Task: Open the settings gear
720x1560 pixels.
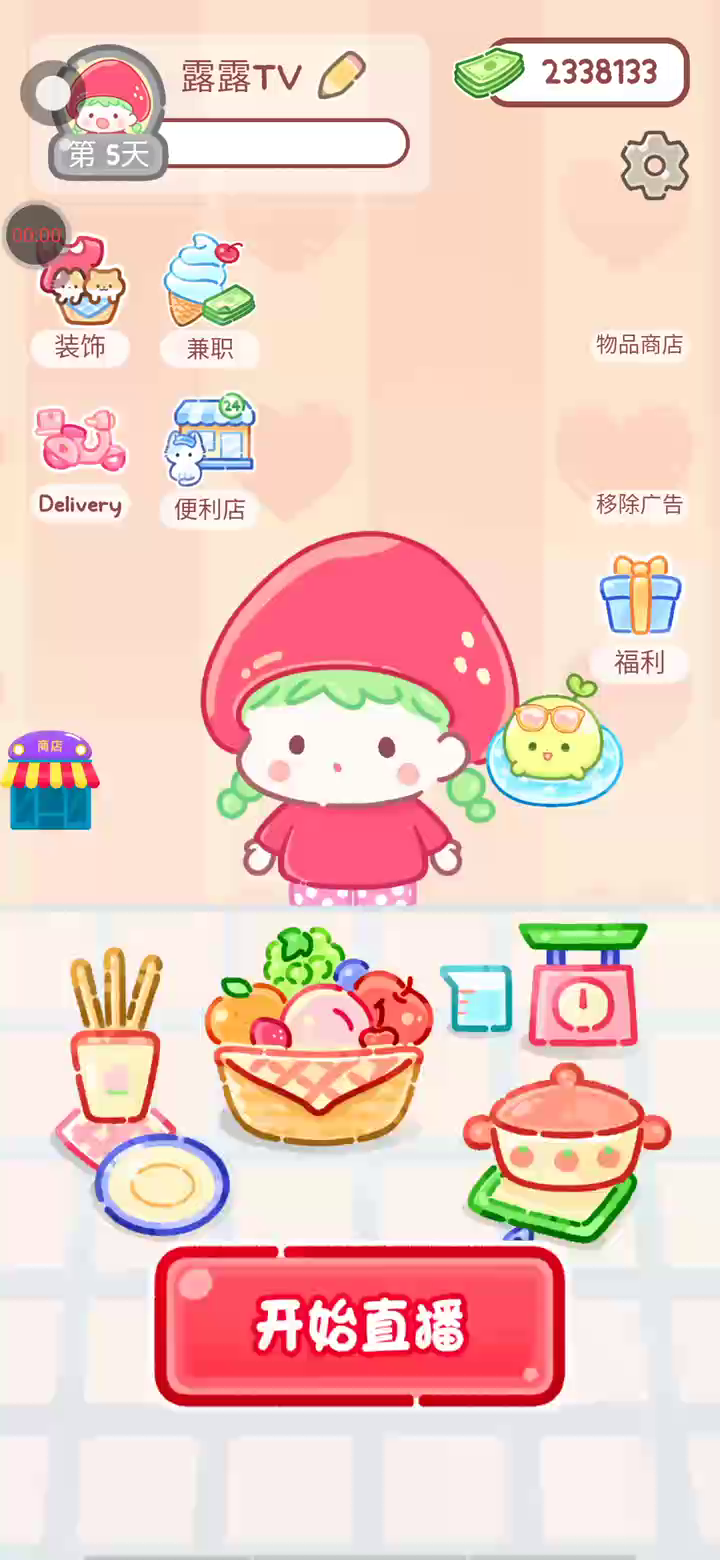Action: point(655,165)
